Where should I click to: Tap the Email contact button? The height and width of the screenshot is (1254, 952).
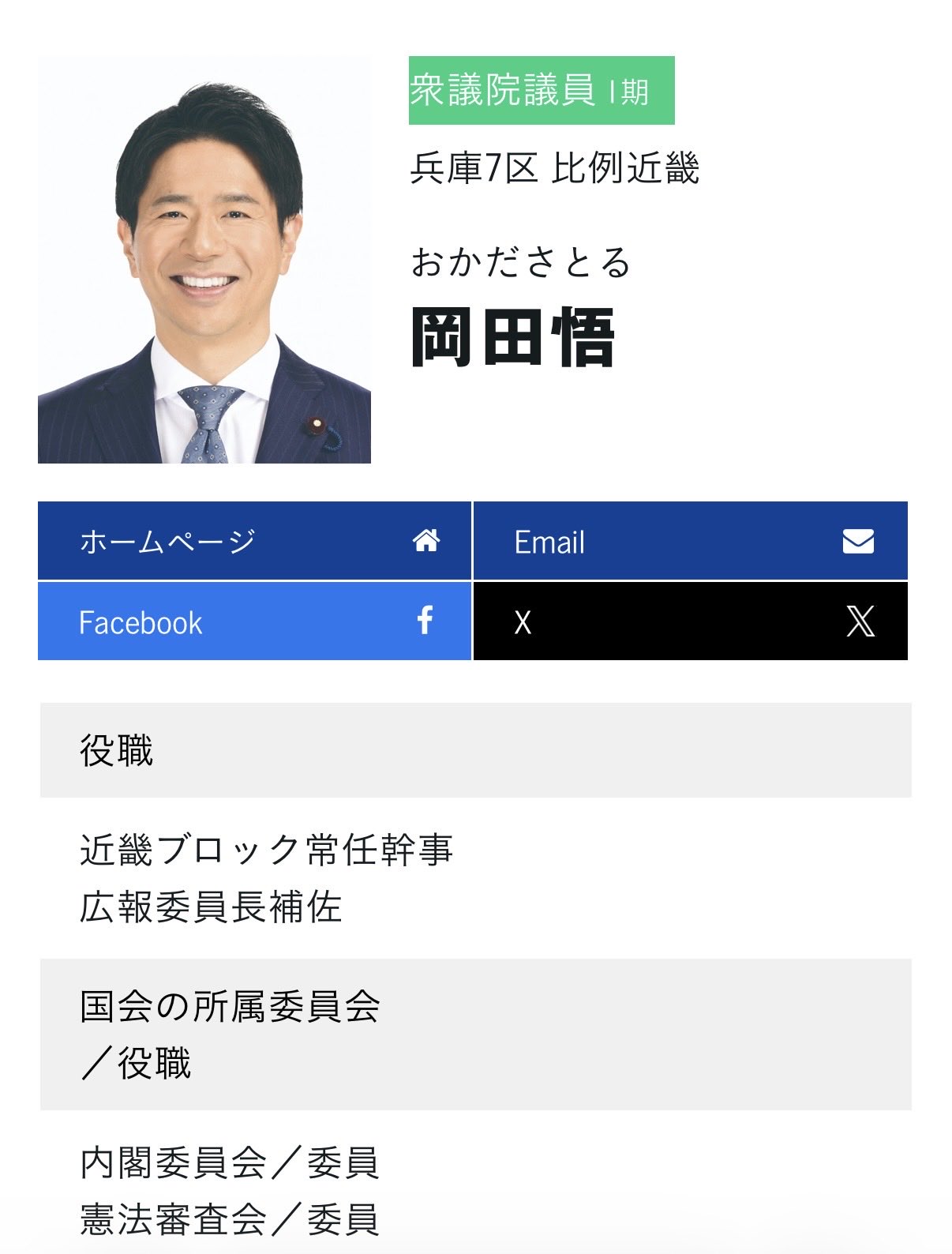[x=690, y=541]
